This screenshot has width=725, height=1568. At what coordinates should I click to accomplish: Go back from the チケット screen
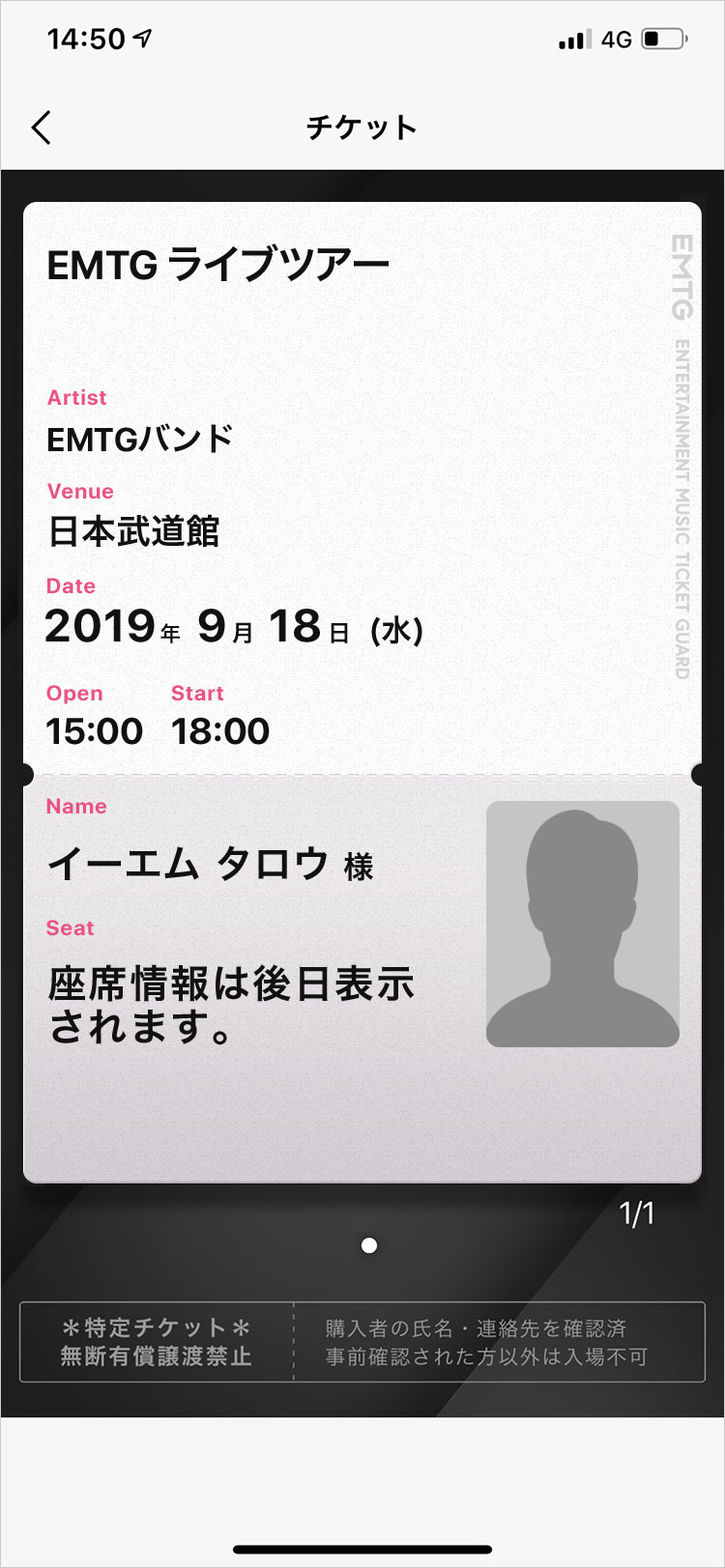[42, 128]
